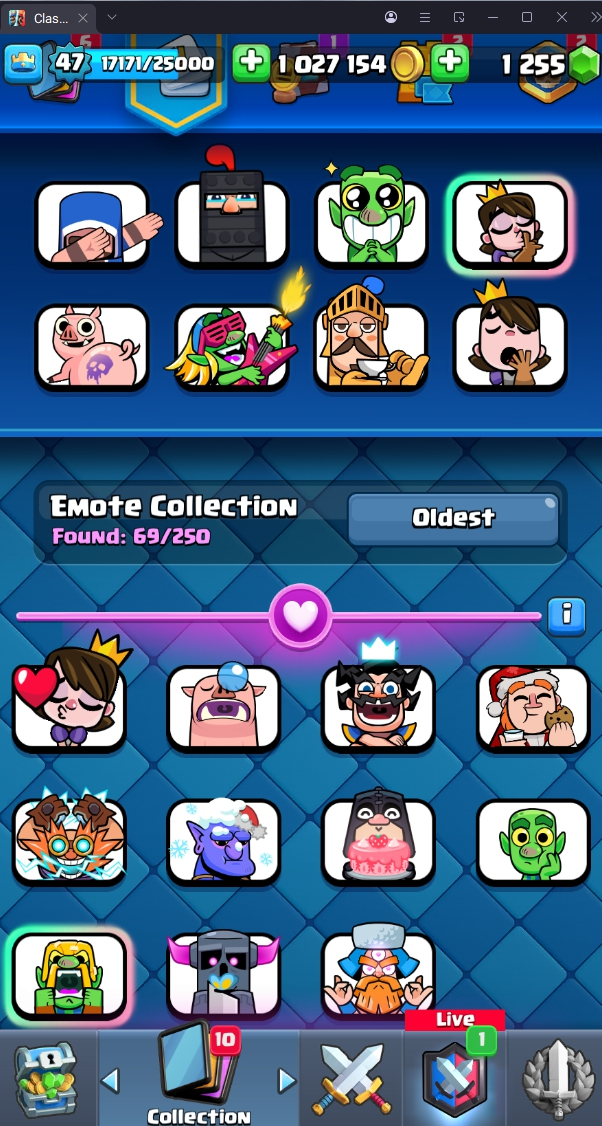
Task: Open the gem shop via the green gem icon
Action: pyautogui.click(x=583, y=65)
